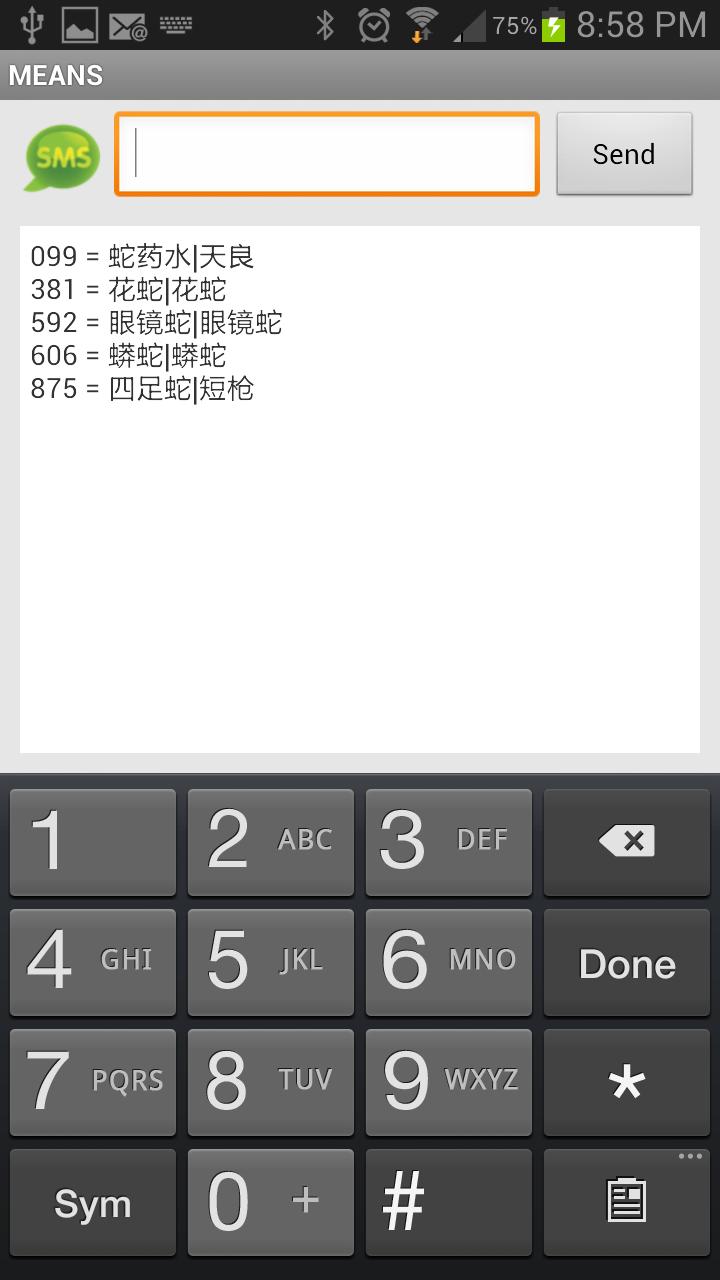Tap the 9 WXYZ key
This screenshot has height=1280, width=720.
pos(448,1082)
